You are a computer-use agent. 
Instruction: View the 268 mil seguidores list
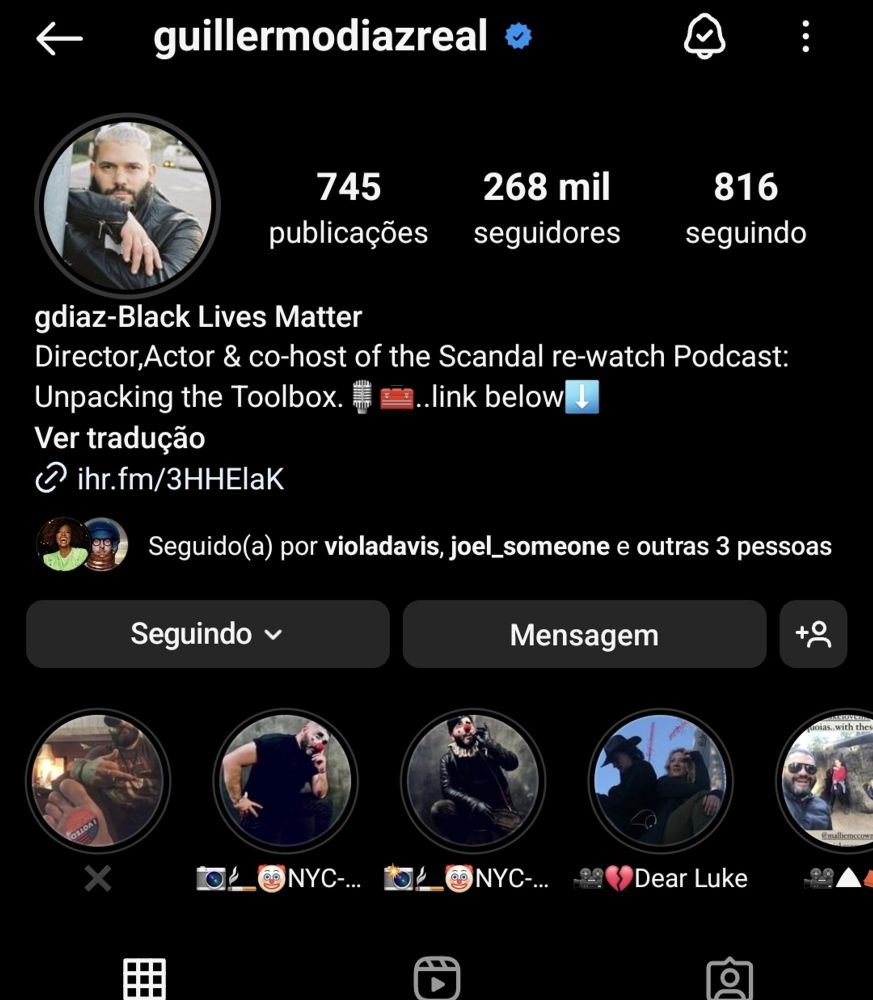click(546, 207)
